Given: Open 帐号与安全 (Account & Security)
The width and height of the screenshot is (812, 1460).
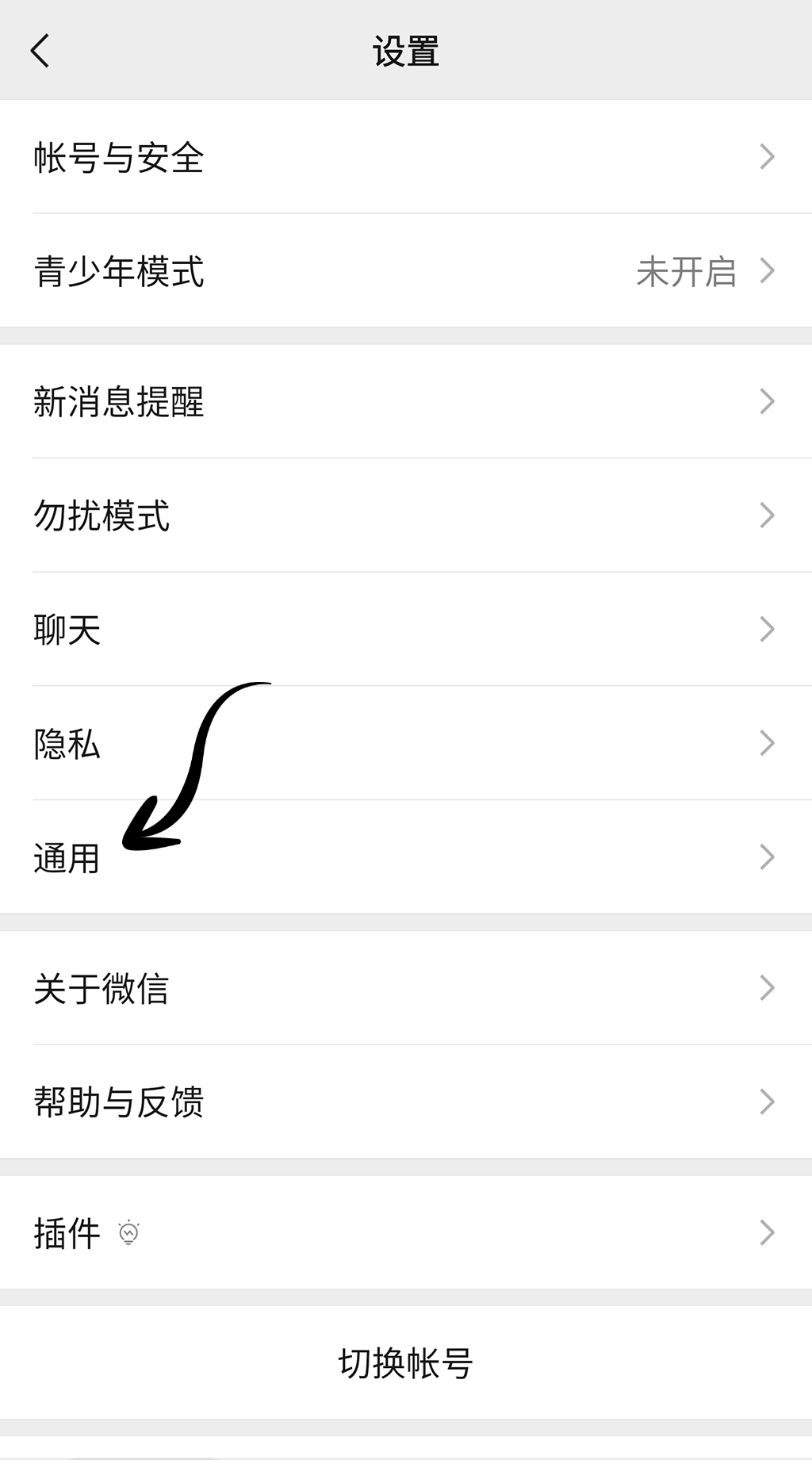Looking at the screenshot, I should pyautogui.click(x=121, y=156).
